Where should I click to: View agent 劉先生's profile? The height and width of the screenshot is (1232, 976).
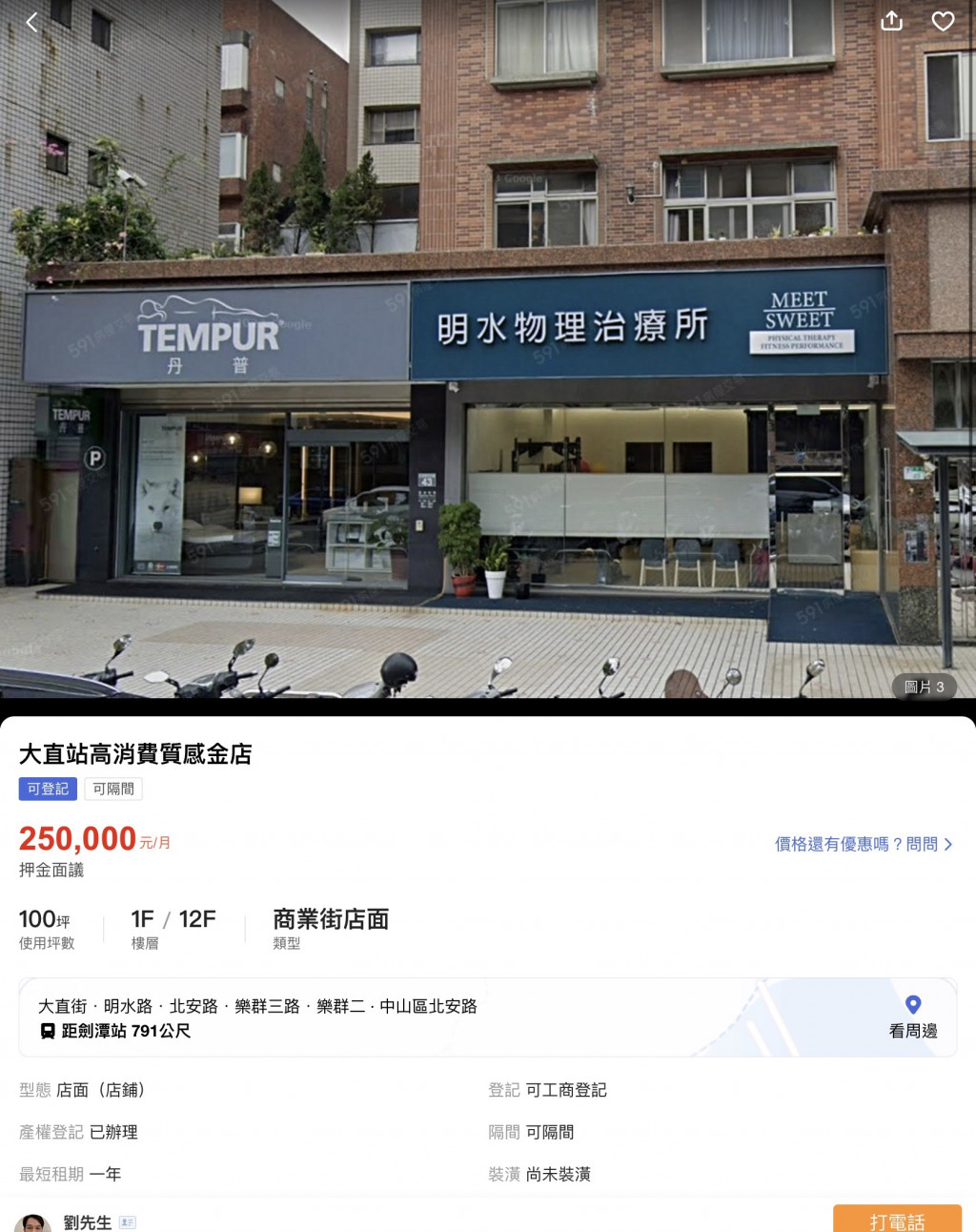tap(87, 1222)
